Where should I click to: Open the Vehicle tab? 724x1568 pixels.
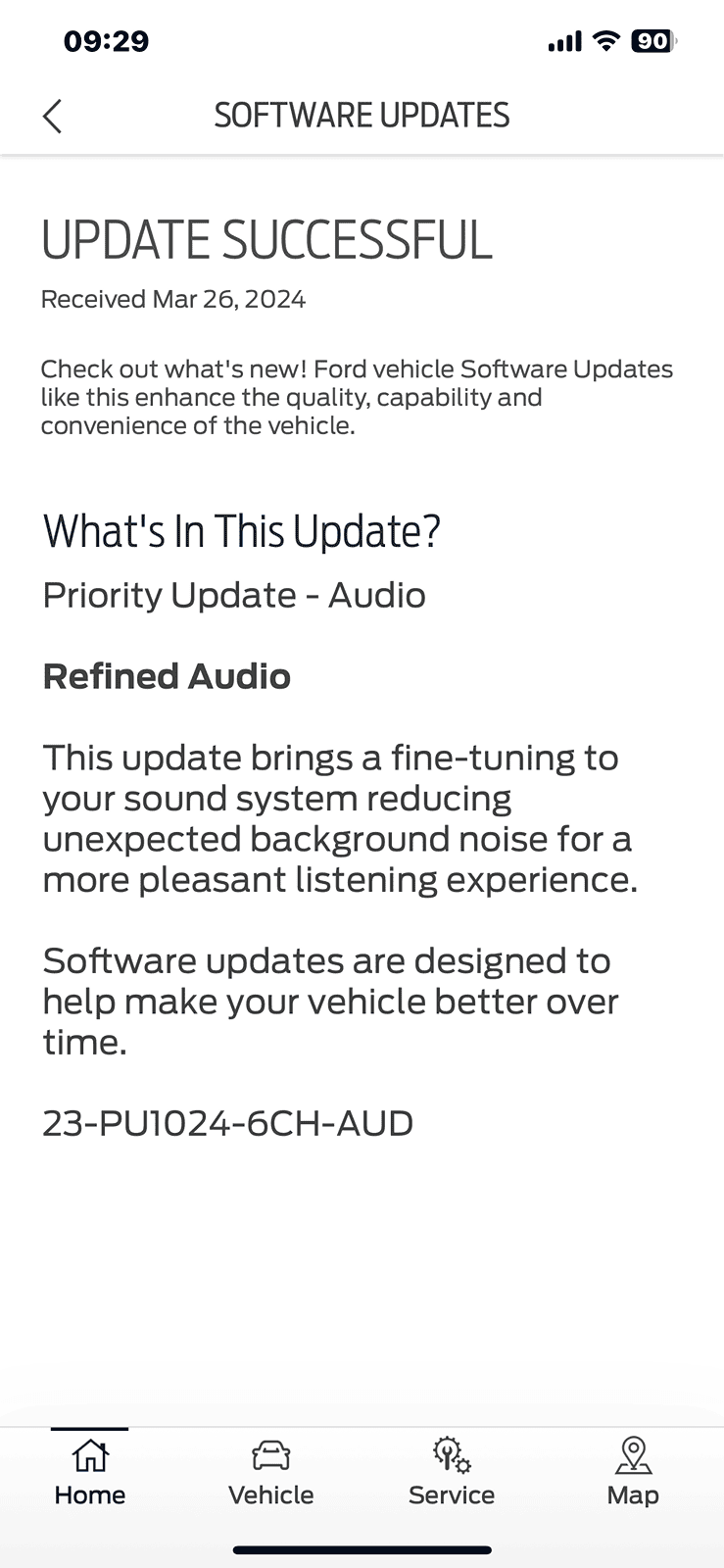[271, 1472]
